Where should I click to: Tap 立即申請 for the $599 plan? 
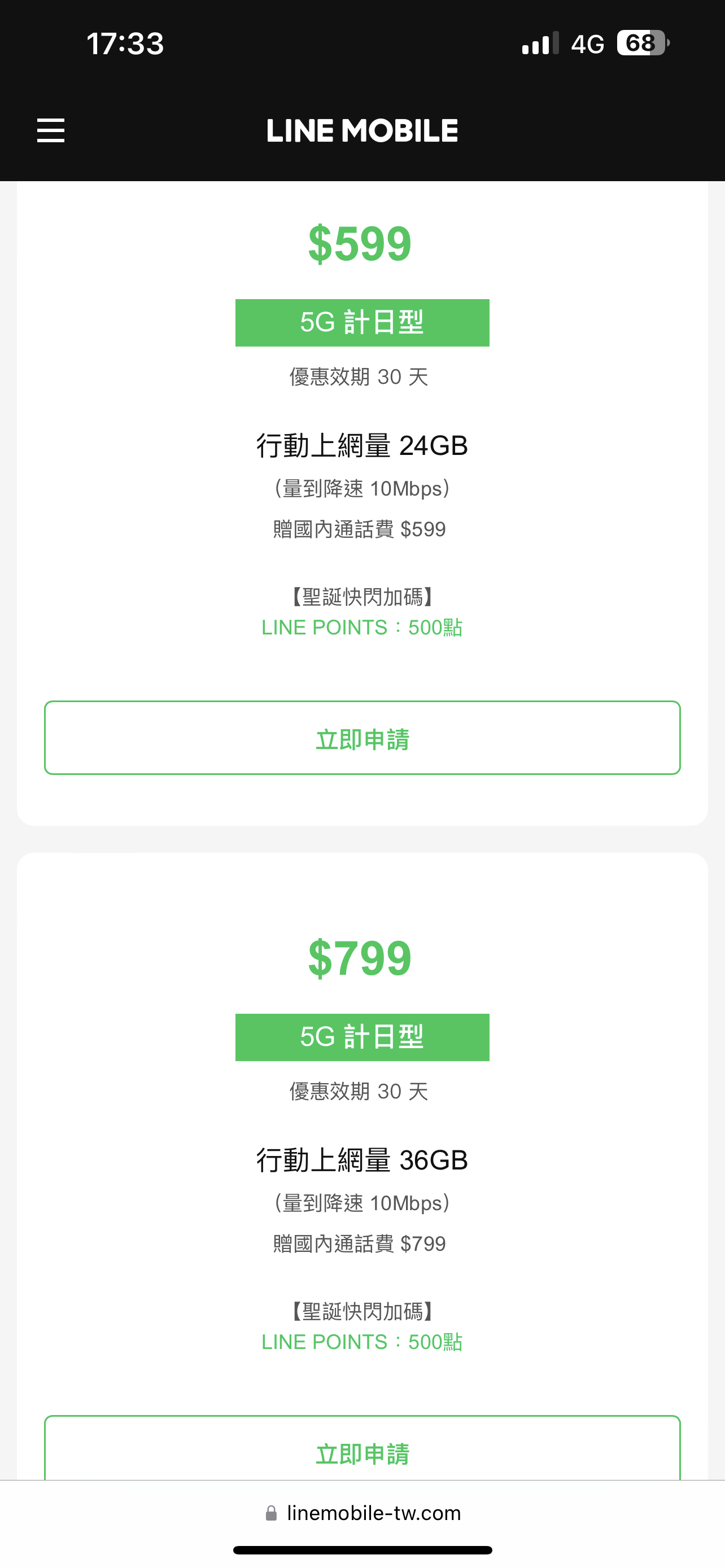(x=362, y=738)
